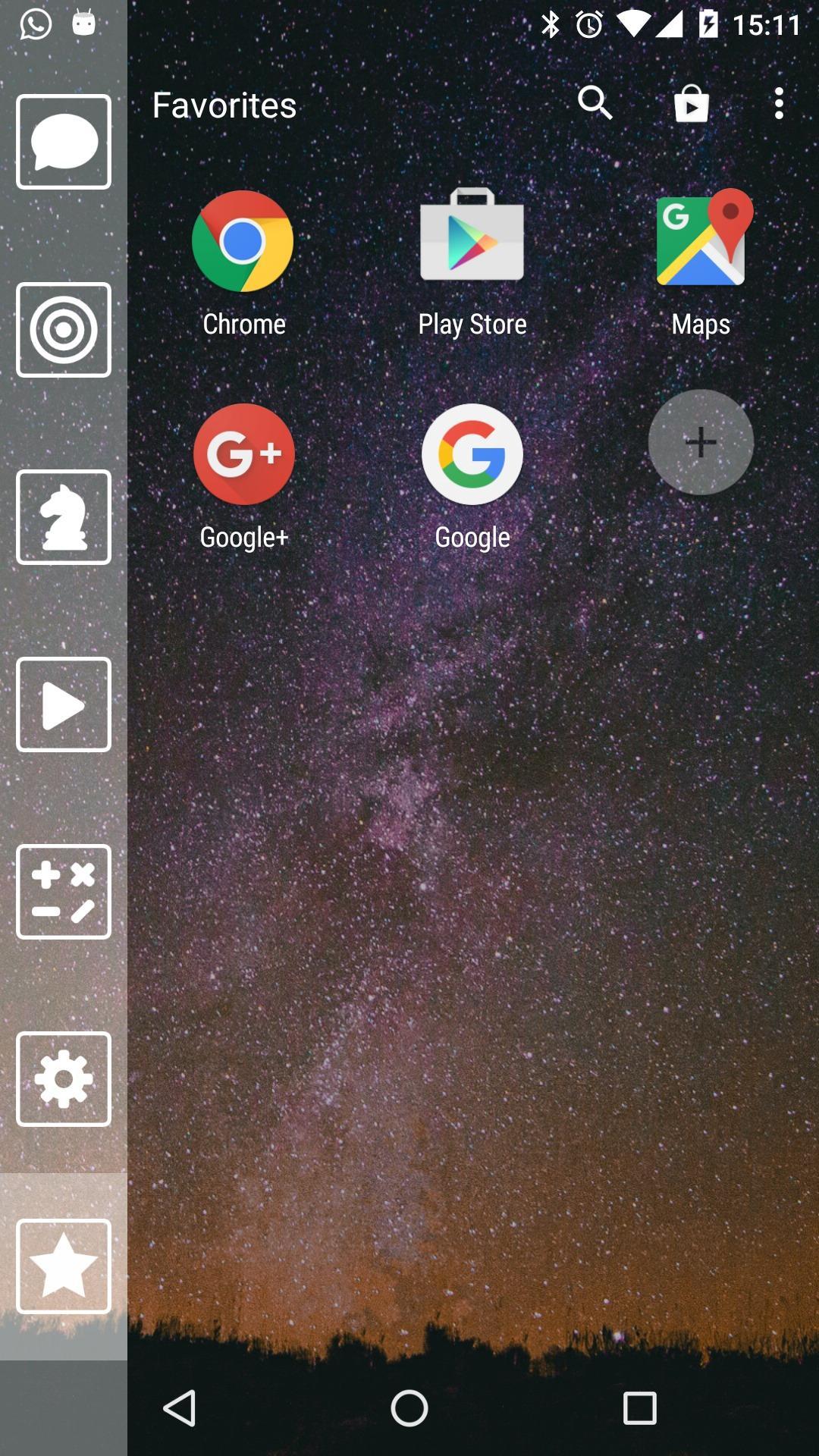This screenshot has height=1456, width=819.
Task: Open the Google app
Action: tap(472, 455)
